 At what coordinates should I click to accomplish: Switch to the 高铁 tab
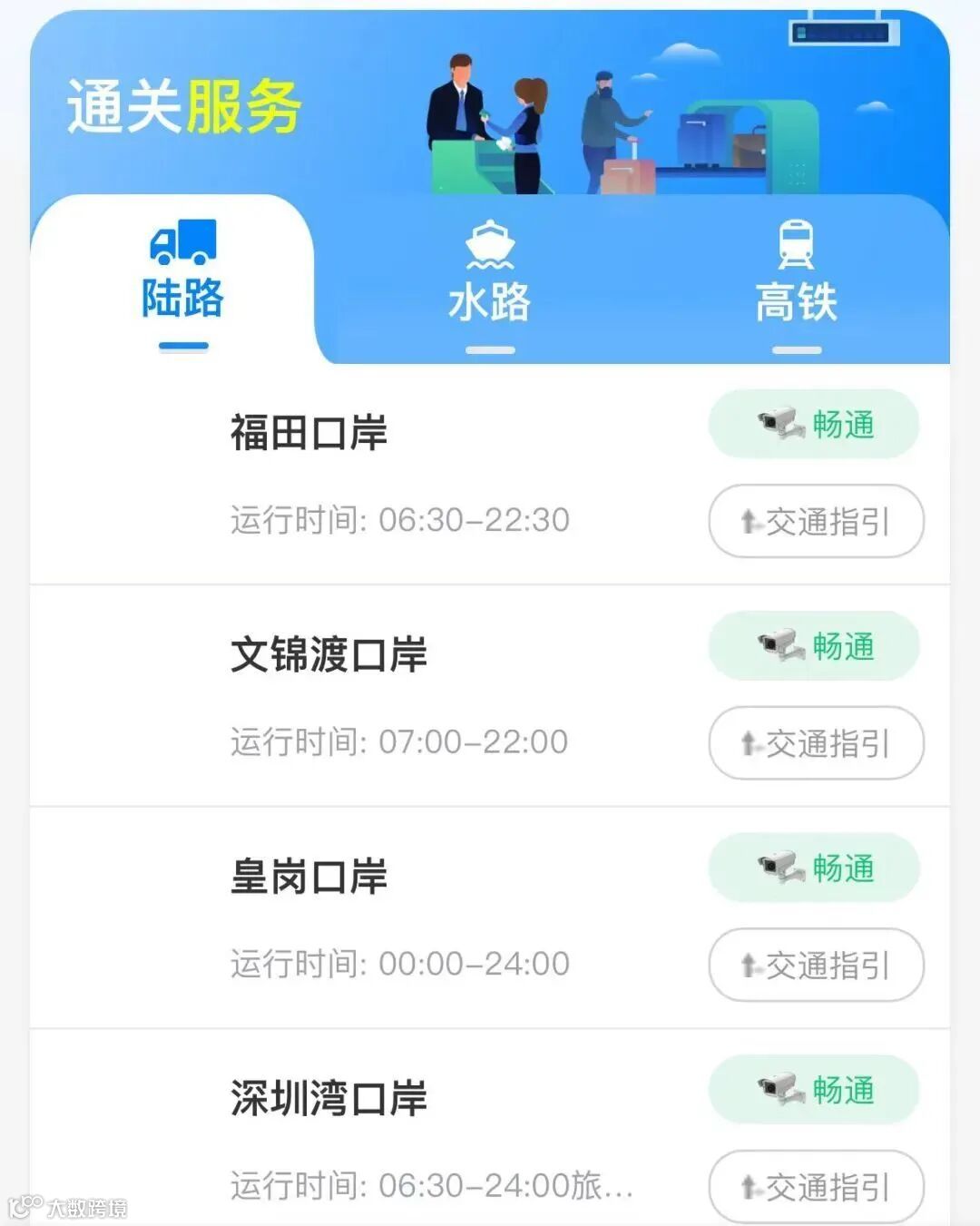pos(796,280)
